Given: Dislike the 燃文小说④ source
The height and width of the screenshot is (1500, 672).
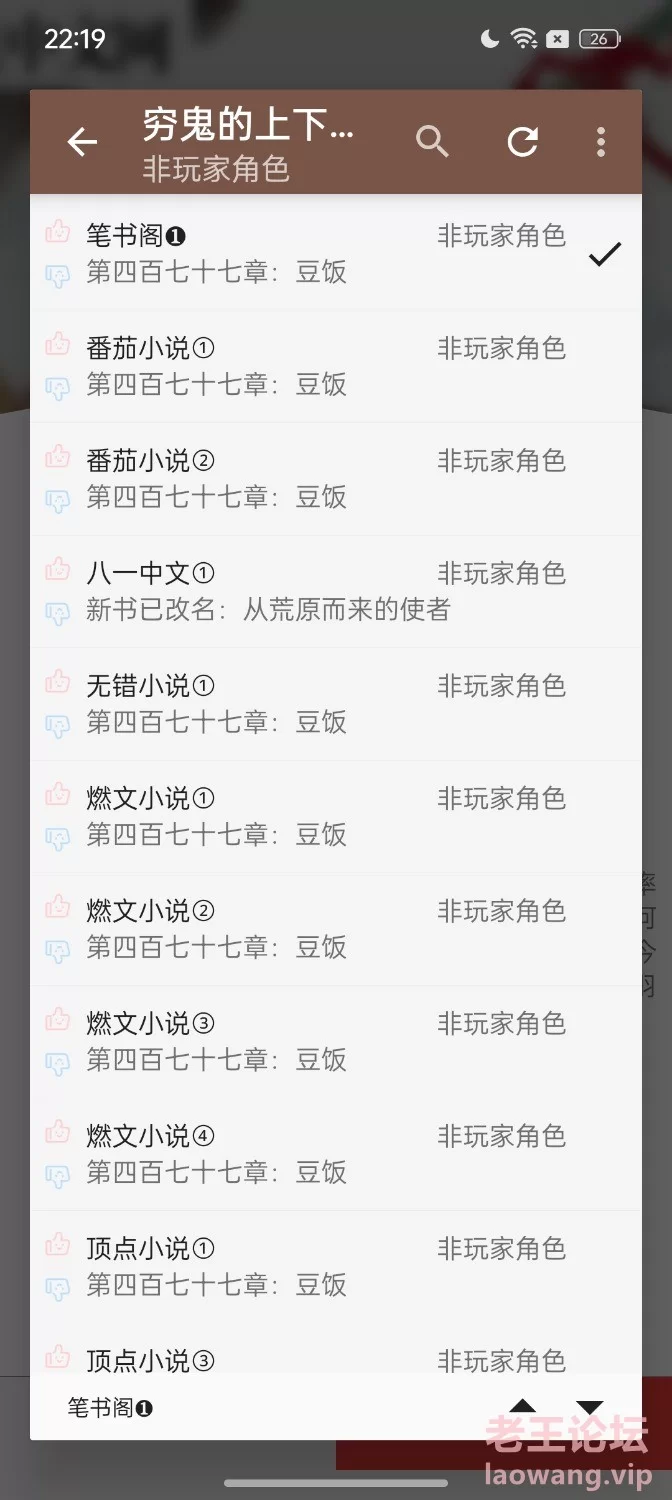Looking at the screenshot, I should click(58, 1175).
